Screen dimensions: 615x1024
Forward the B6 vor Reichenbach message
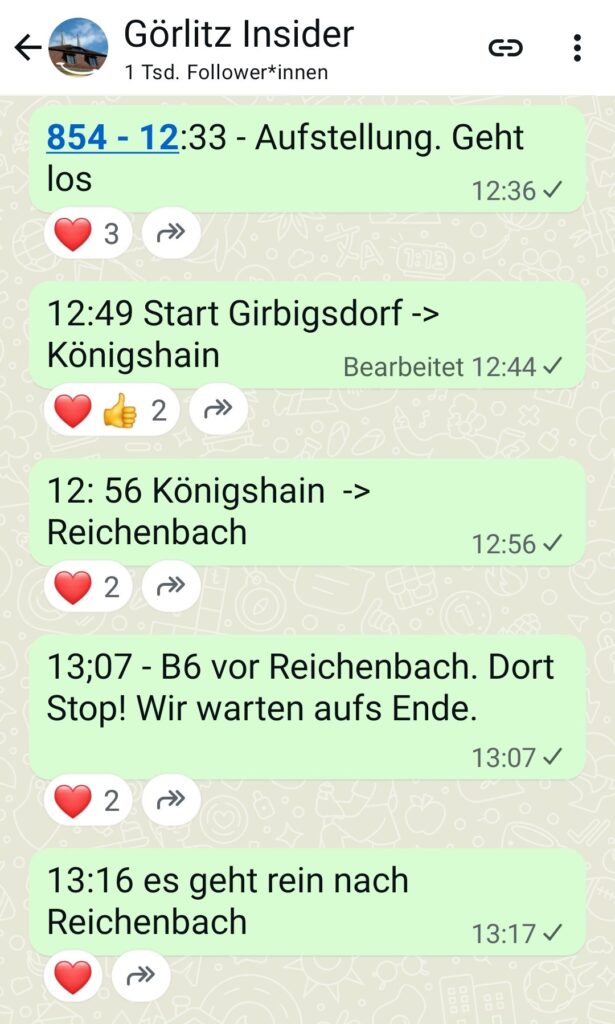pyautogui.click(x=171, y=800)
